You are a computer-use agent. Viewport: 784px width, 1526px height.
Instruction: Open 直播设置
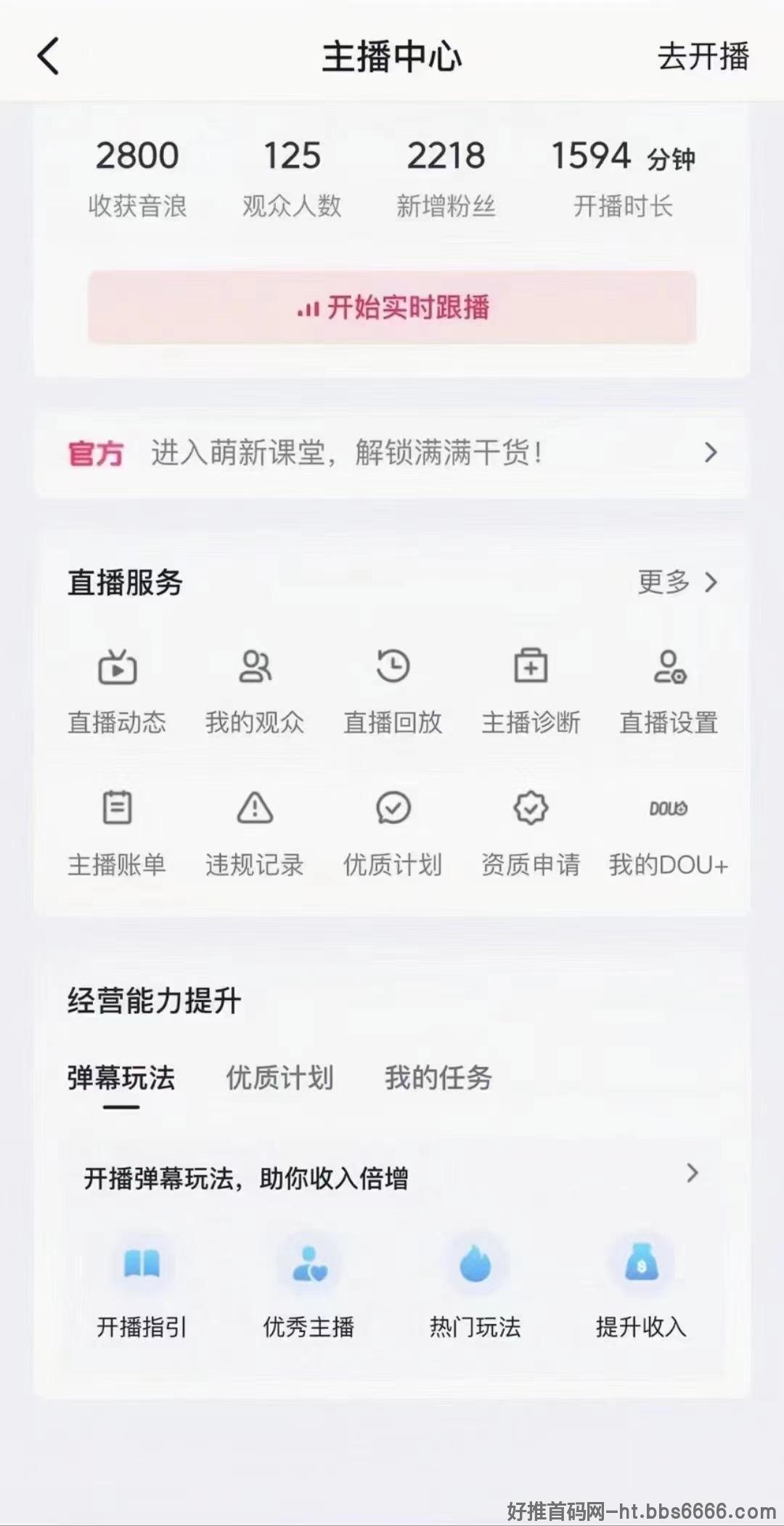pyautogui.click(x=669, y=692)
